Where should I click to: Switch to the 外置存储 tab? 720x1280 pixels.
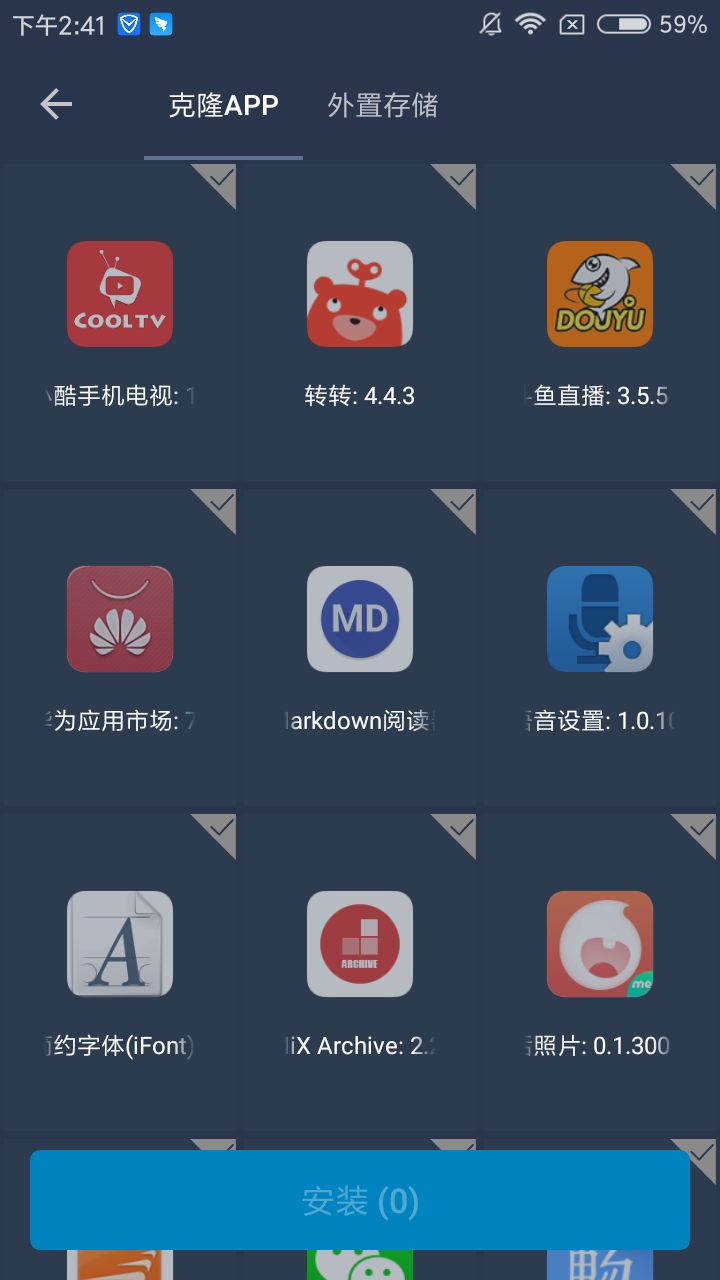tap(383, 105)
